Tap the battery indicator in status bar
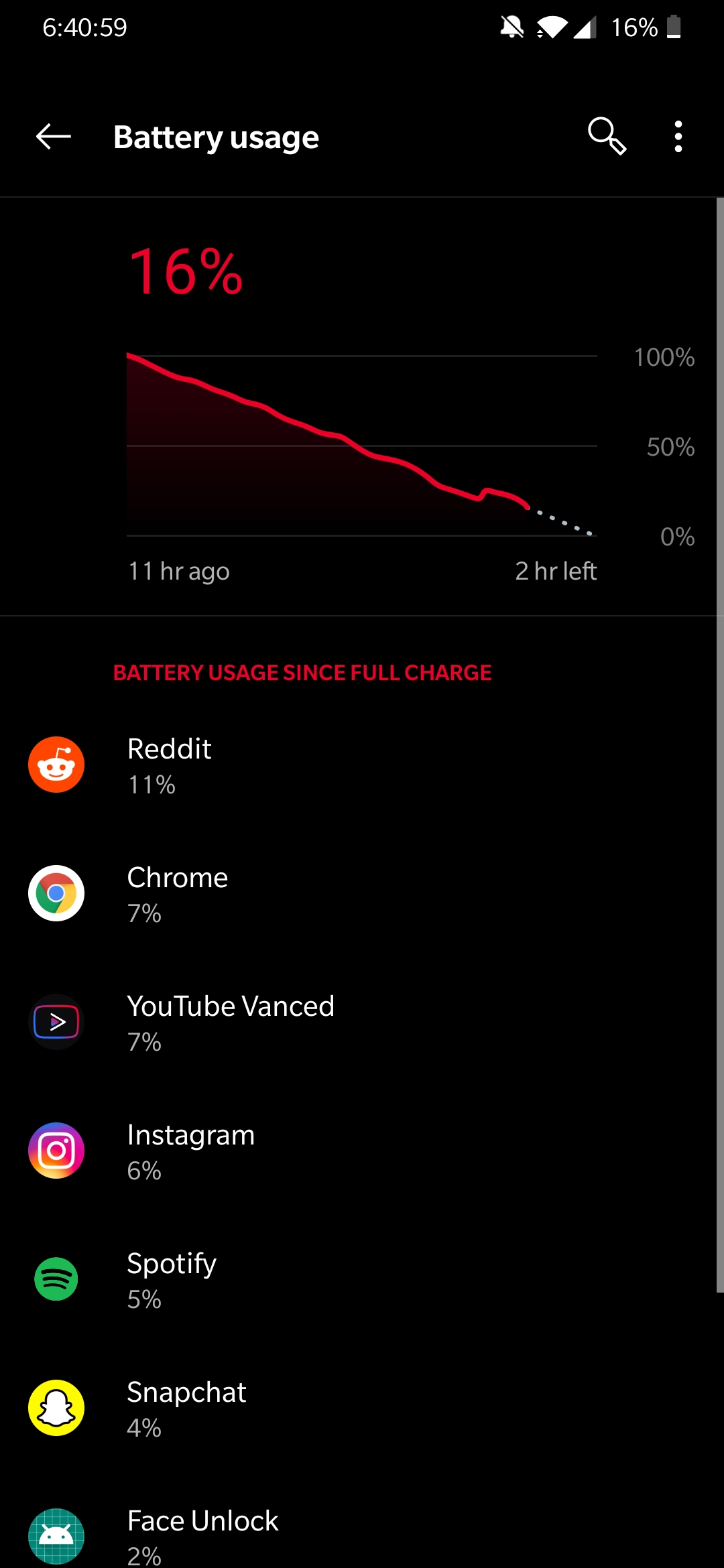Image resolution: width=724 pixels, height=1568 pixels. [x=672, y=27]
